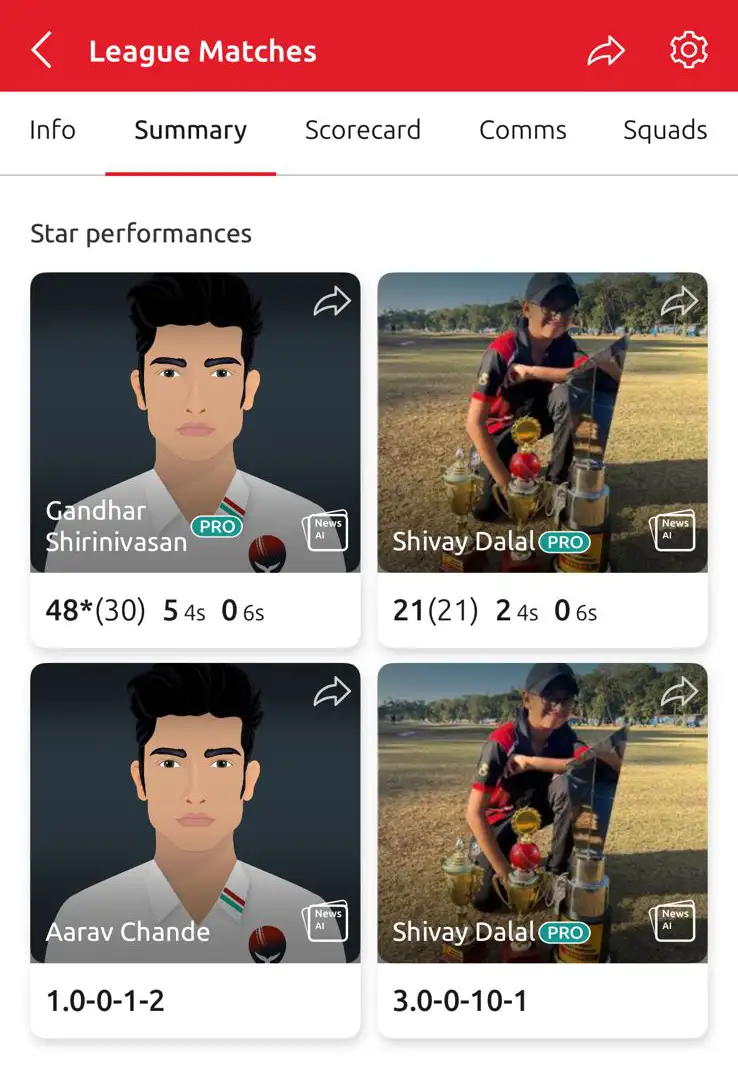Open News AI on Shivay Dalal's bowling card

point(672,920)
